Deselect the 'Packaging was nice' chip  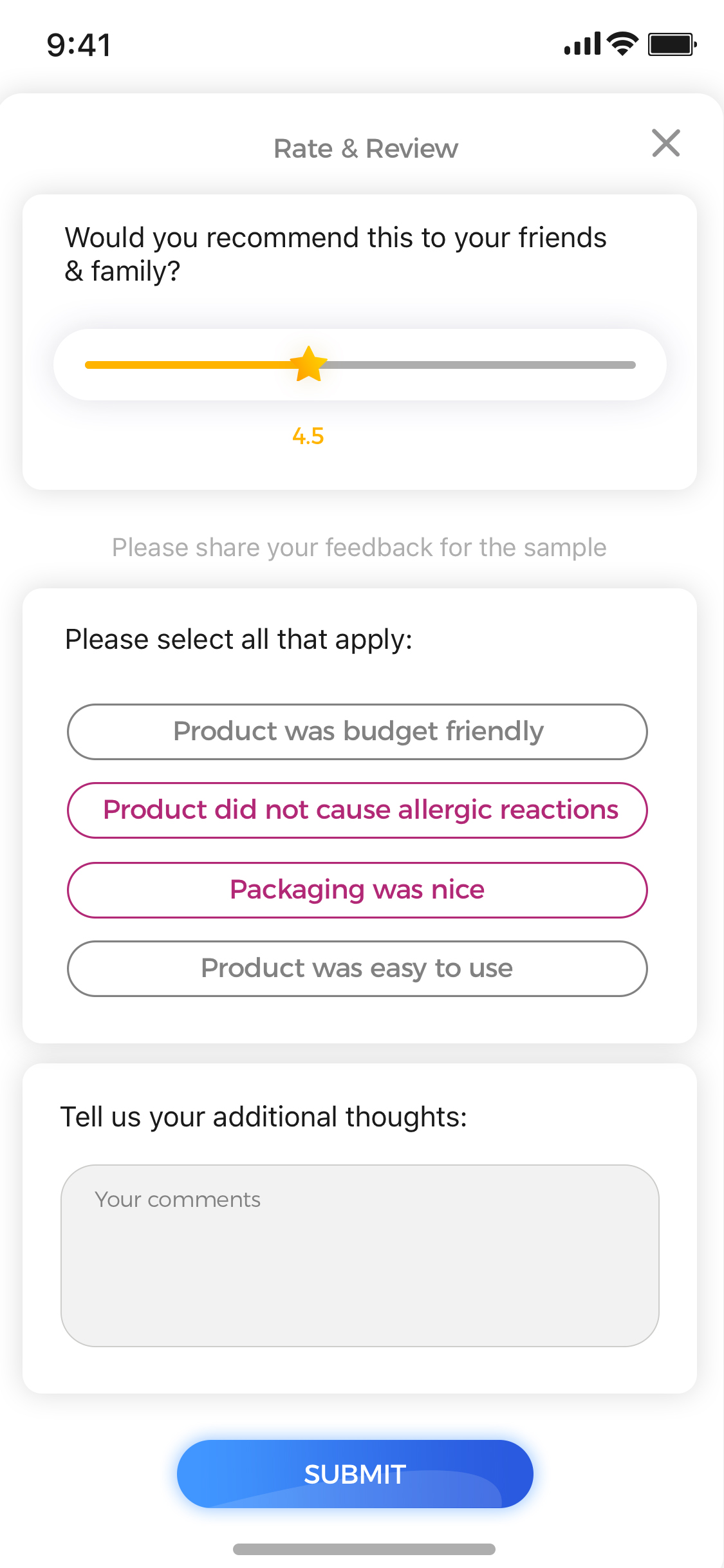(x=357, y=890)
